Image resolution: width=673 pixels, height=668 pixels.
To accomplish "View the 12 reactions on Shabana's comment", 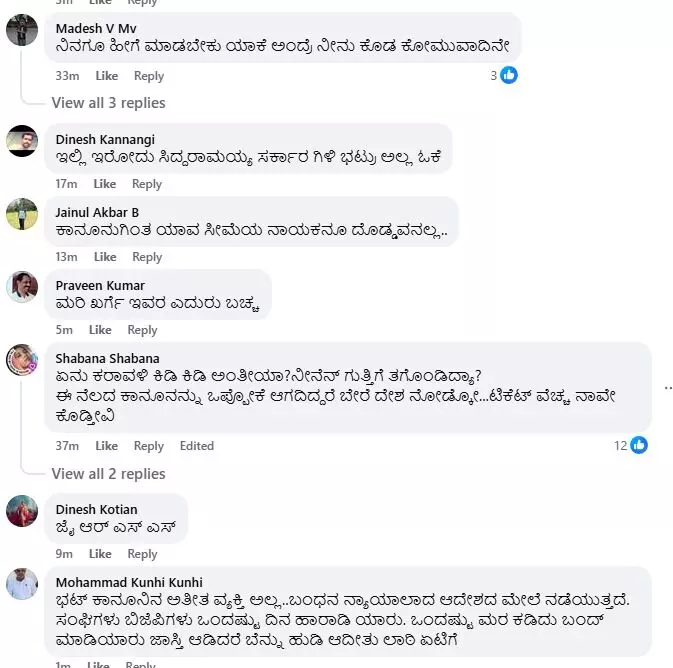I will tap(631, 445).
